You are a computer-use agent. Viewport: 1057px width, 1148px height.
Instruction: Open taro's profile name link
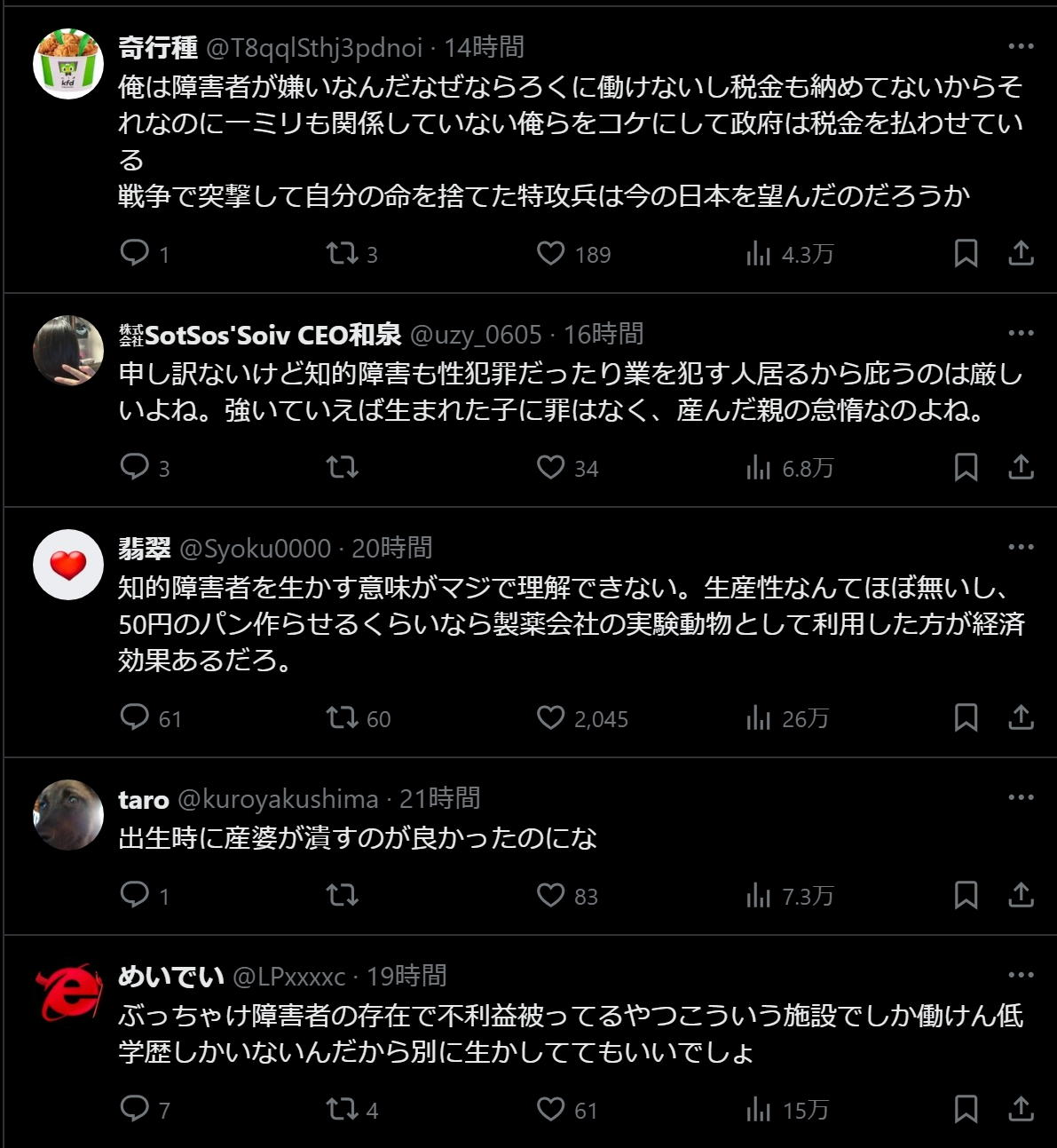coord(143,799)
